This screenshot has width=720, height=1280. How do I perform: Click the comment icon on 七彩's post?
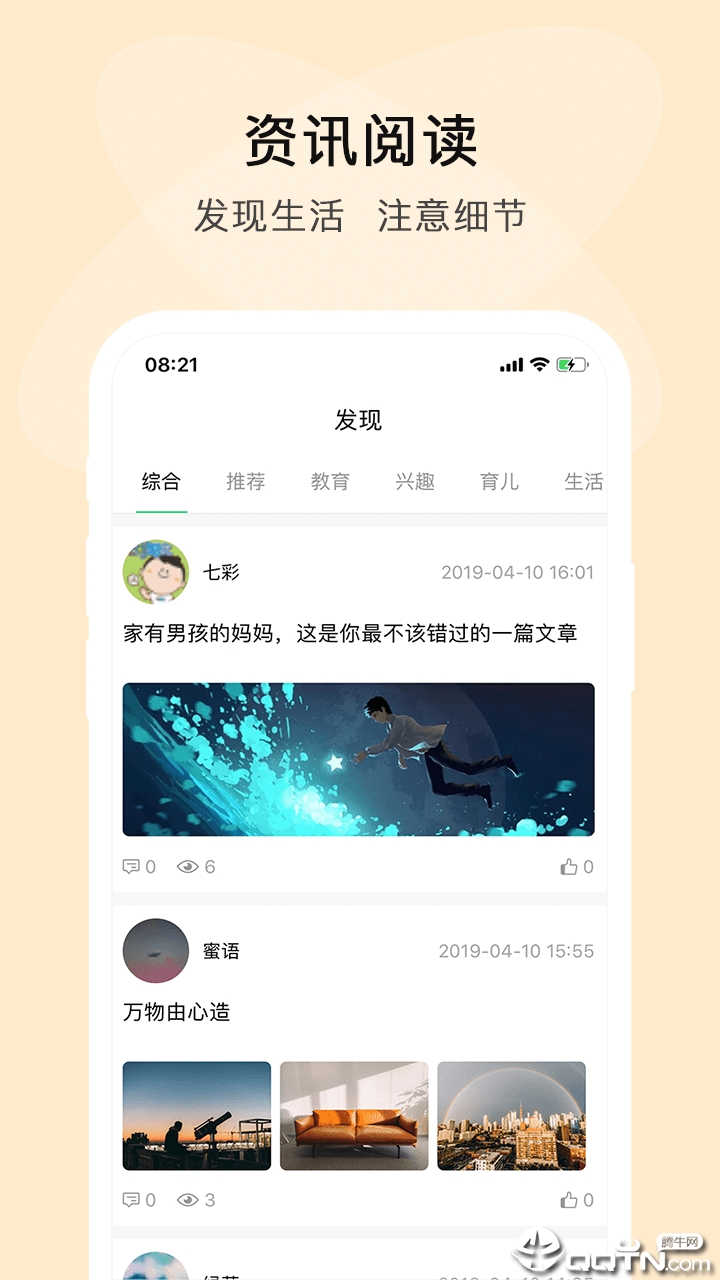pos(135,867)
